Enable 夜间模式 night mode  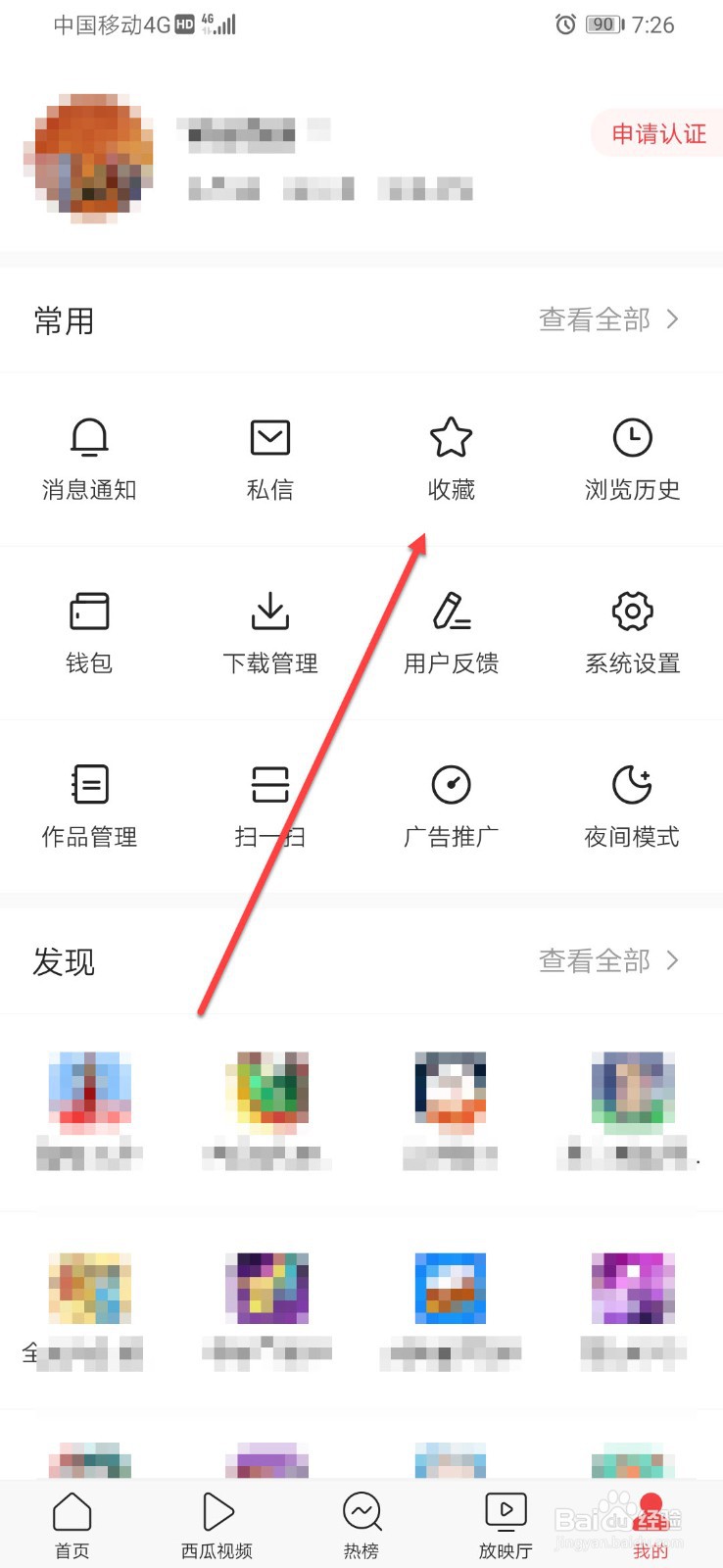click(x=632, y=802)
